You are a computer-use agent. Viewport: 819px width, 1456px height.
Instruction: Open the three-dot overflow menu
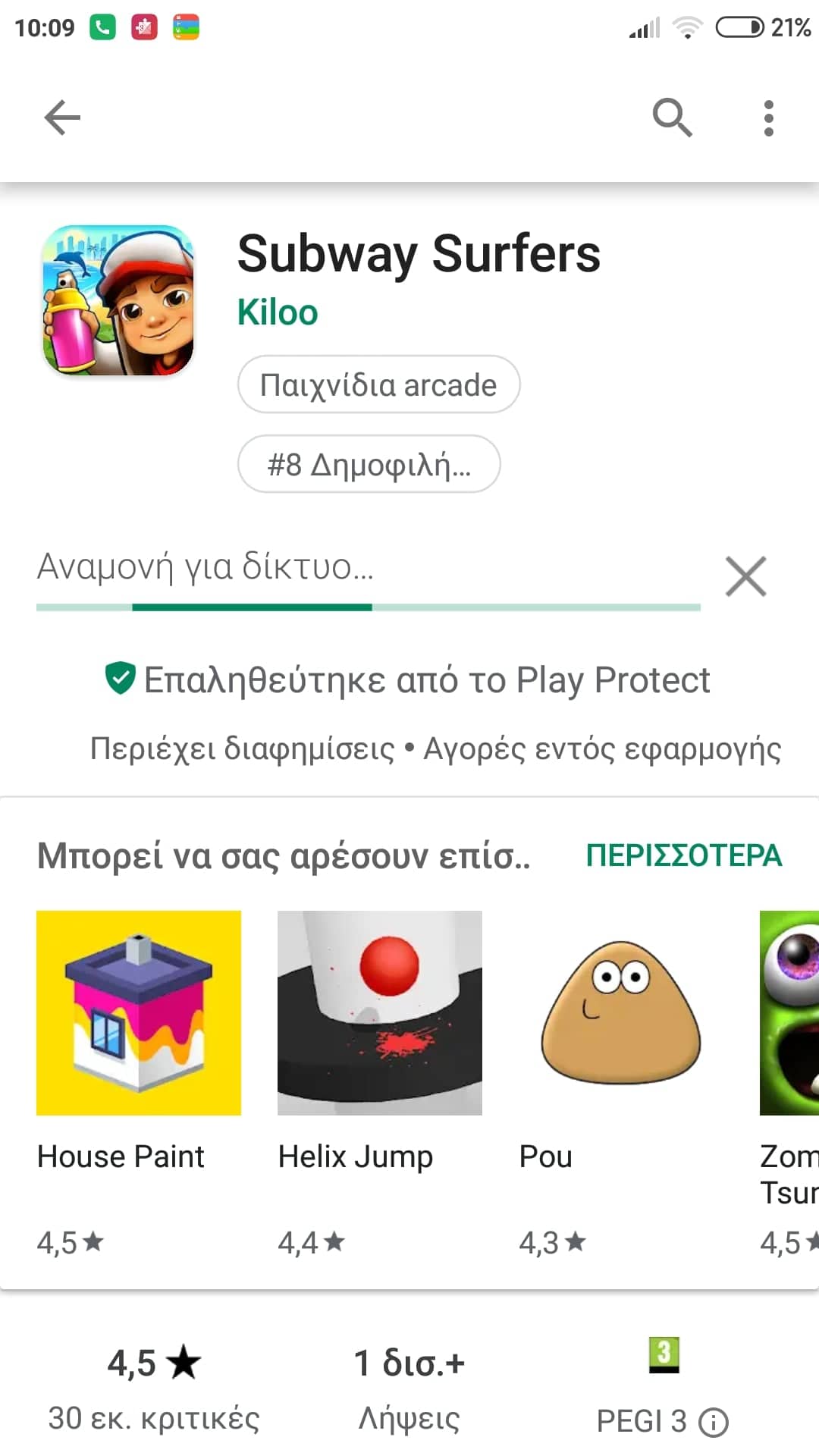(x=768, y=118)
